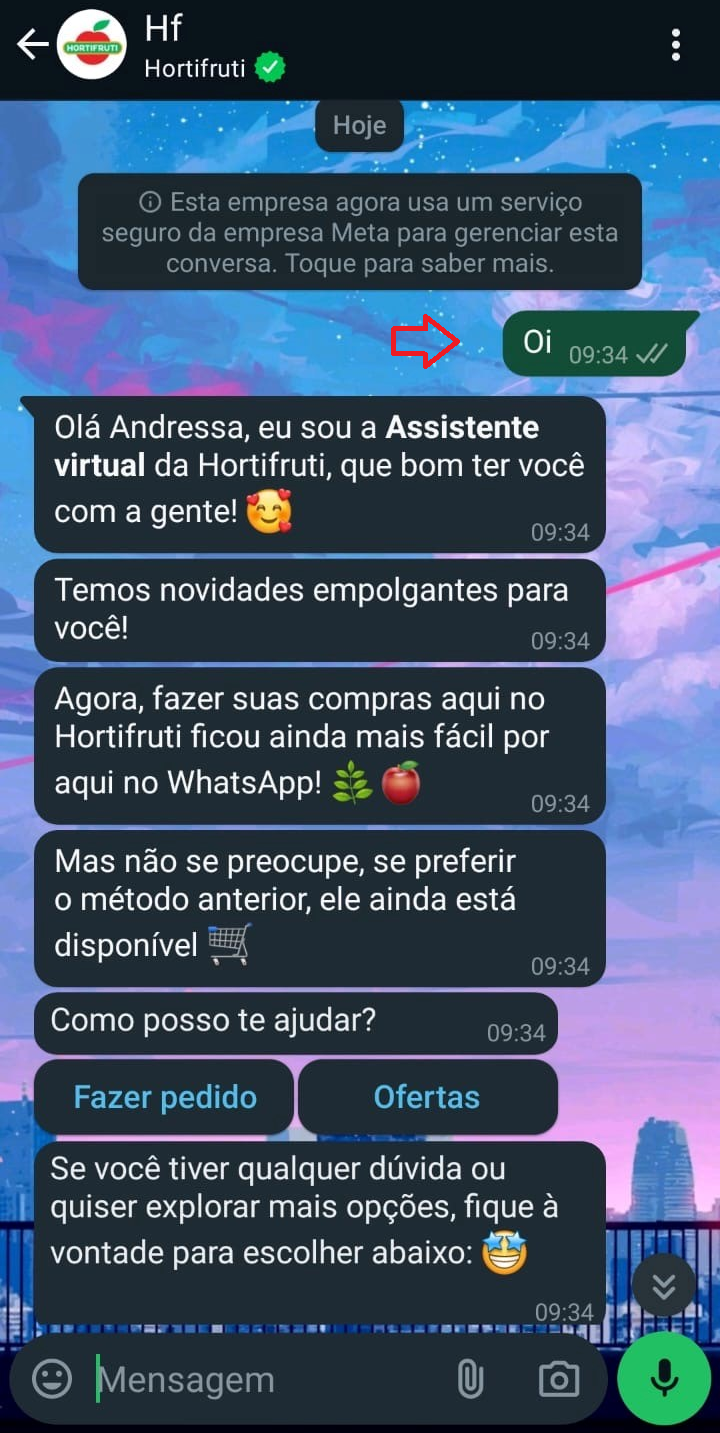Screen dimensions: 720x1433
Task: Jump to the latest messages
Action: pyautogui.click(x=664, y=1285)
